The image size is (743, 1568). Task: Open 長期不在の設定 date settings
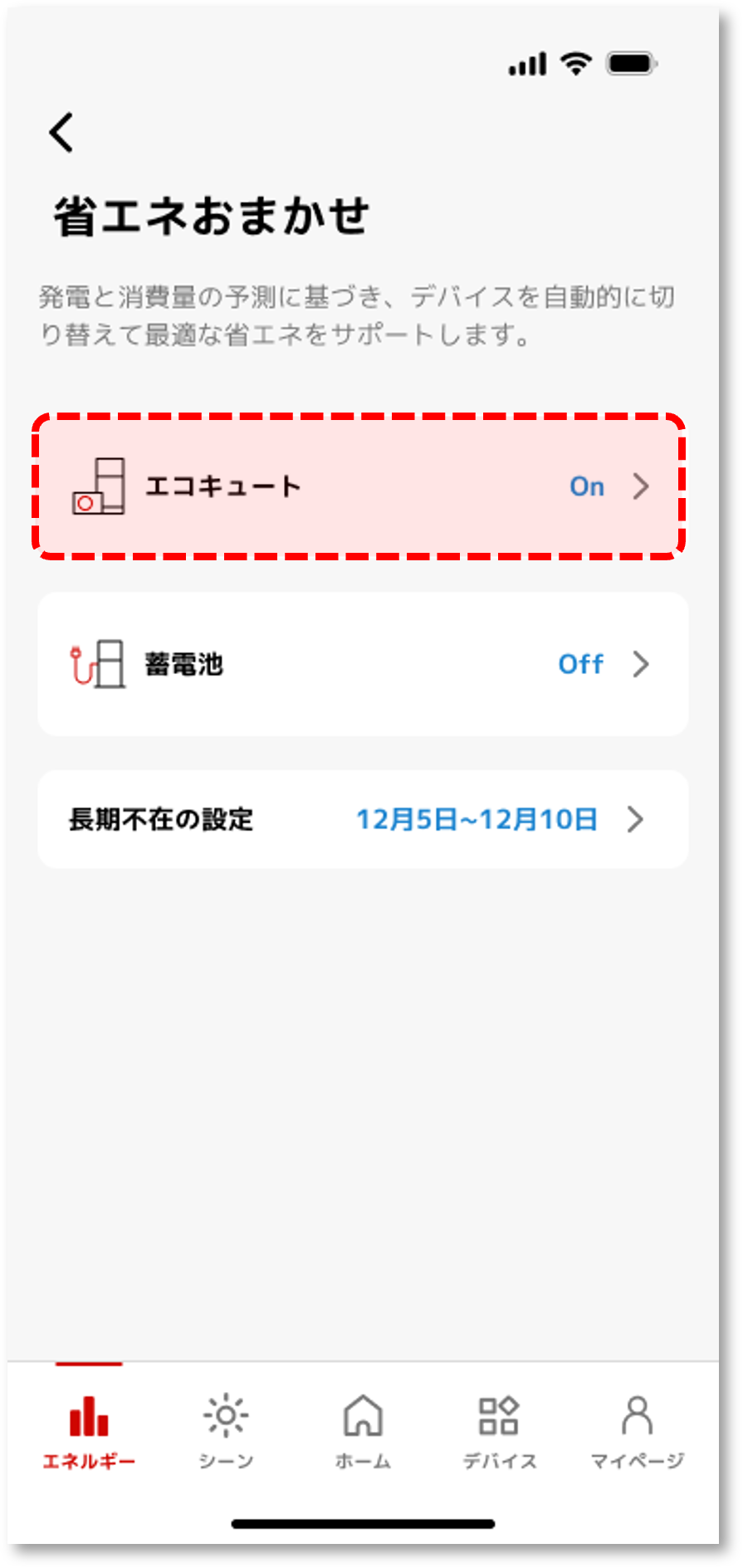click(x=362, y=819)
